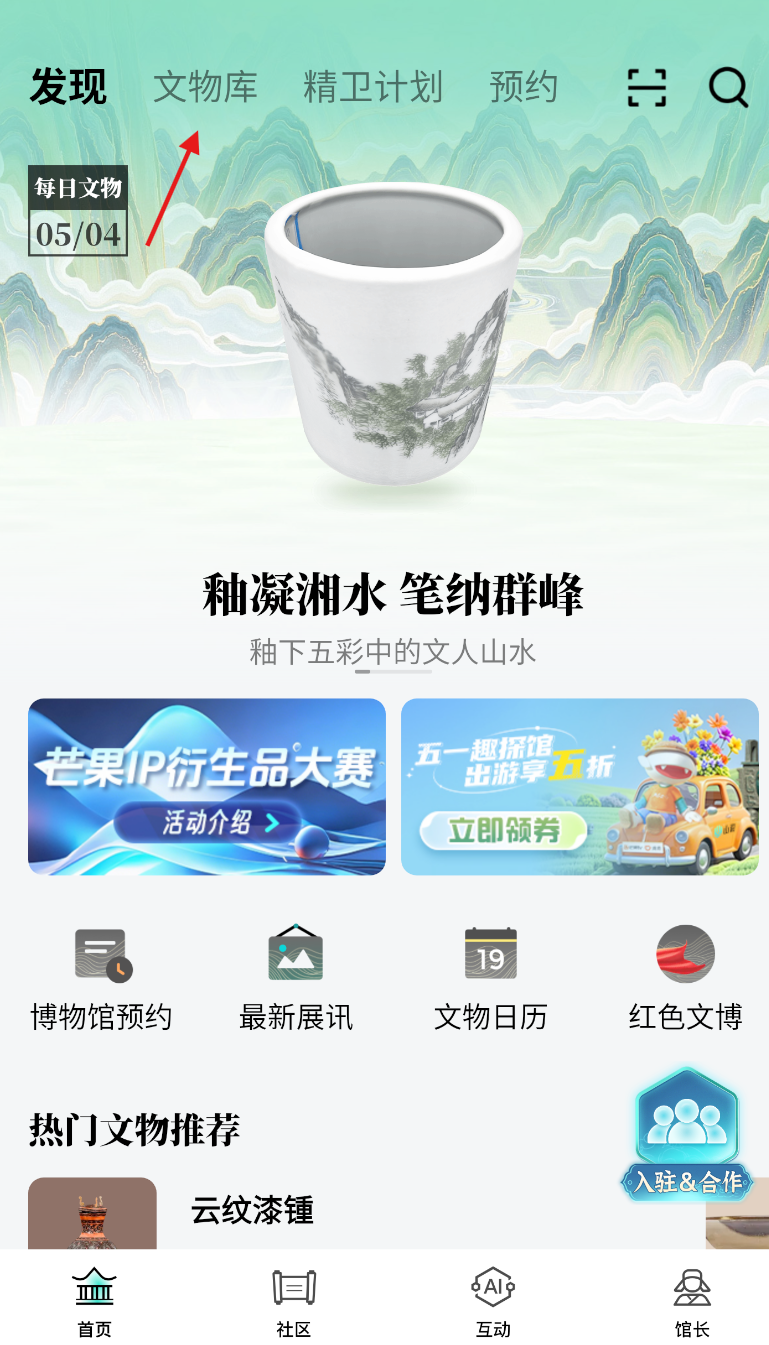View 最新展讯
The image size is (769, 1345).
point(296,979)
